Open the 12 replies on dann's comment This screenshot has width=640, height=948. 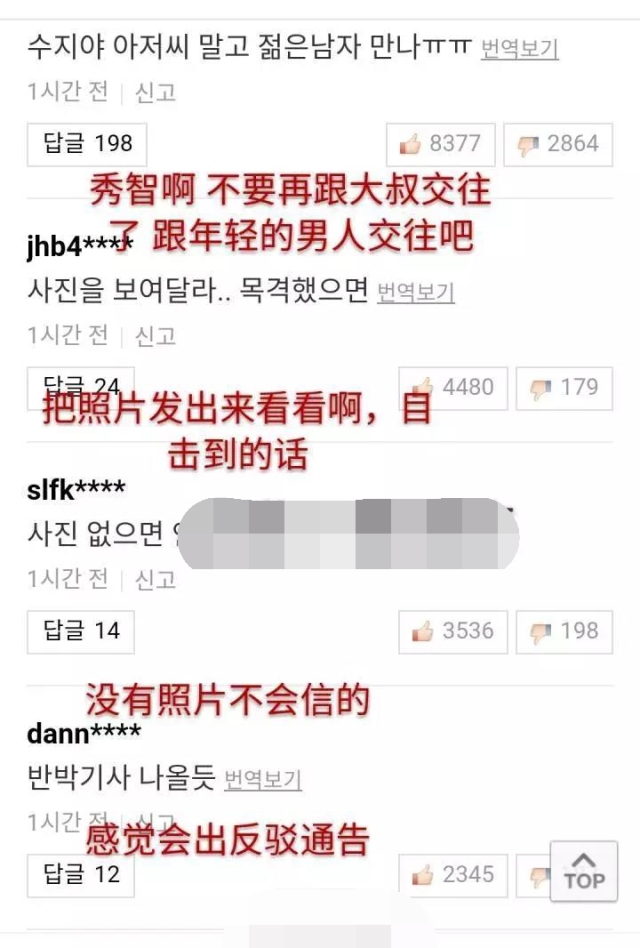point(81,874)
